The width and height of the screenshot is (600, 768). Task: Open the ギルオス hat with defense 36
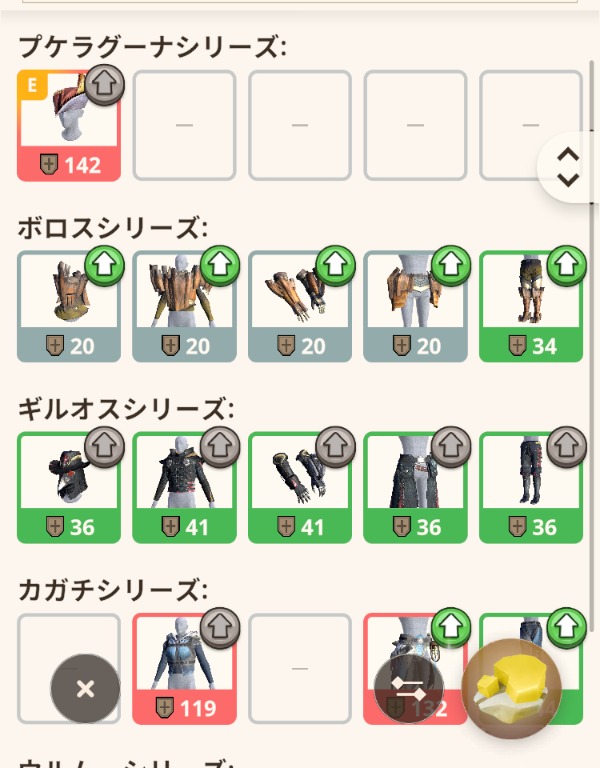pyautogui.click(x=68, y=486)
